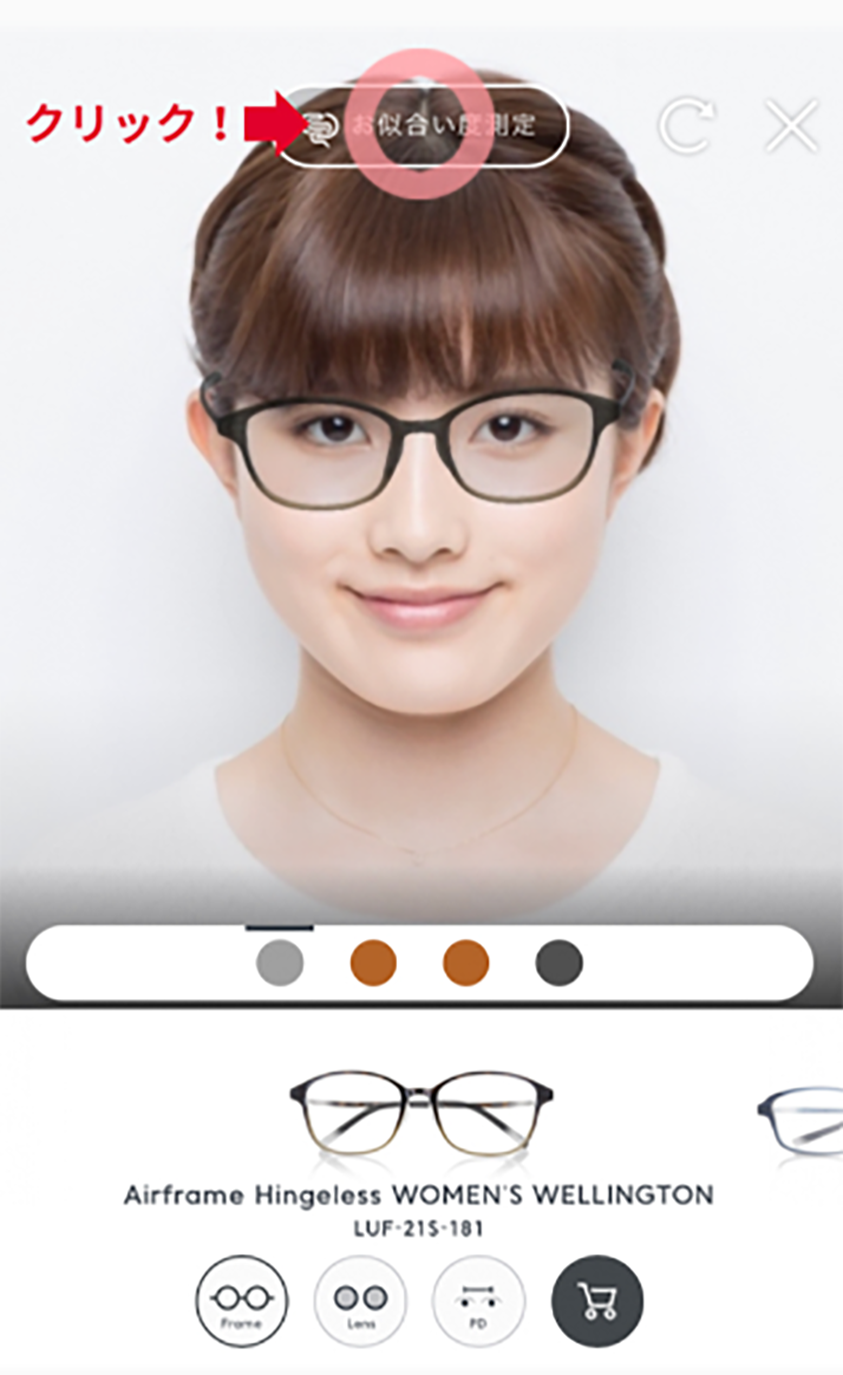Open the PD measurement option
843x1375 pixels.
(478, 1301)
